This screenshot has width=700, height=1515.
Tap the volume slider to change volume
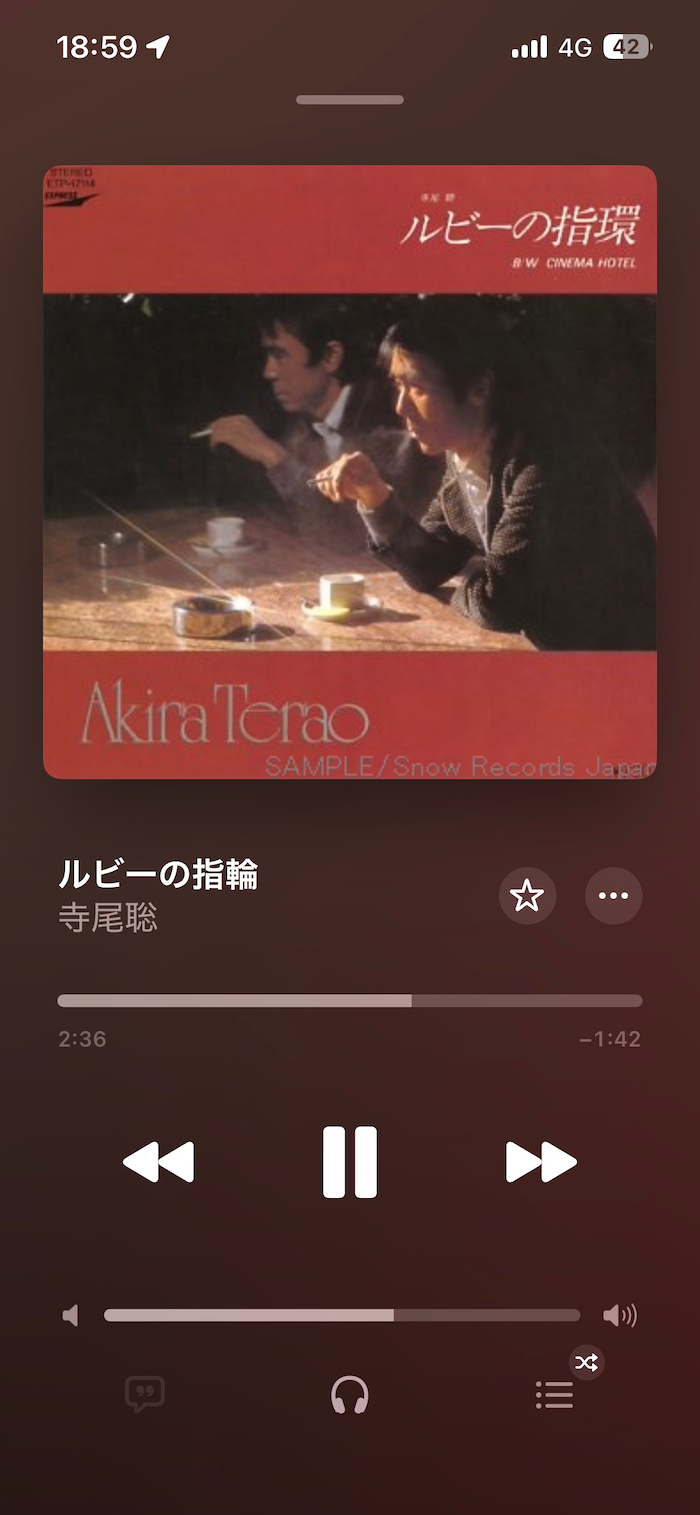(x=342, y=1315)
